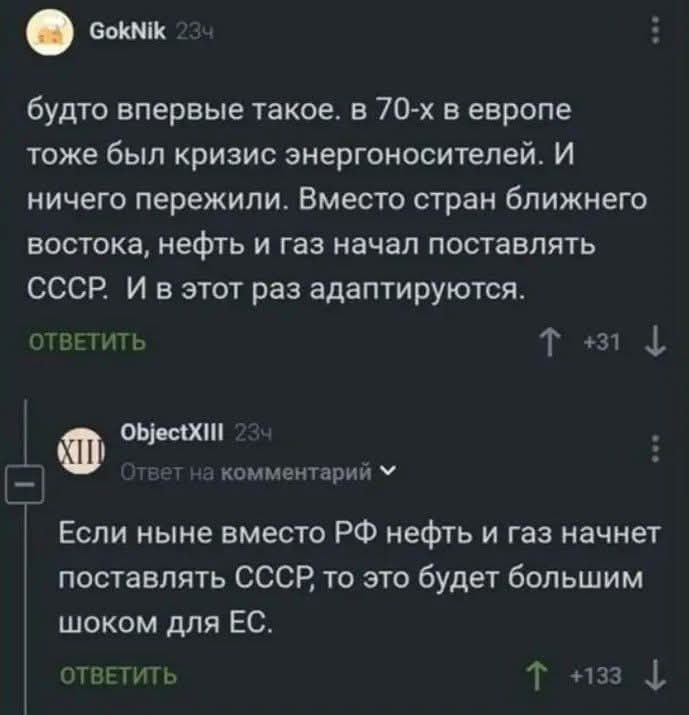
Task: Open overflow menu on GokNik's comment
Action: [x=655, y=37]
